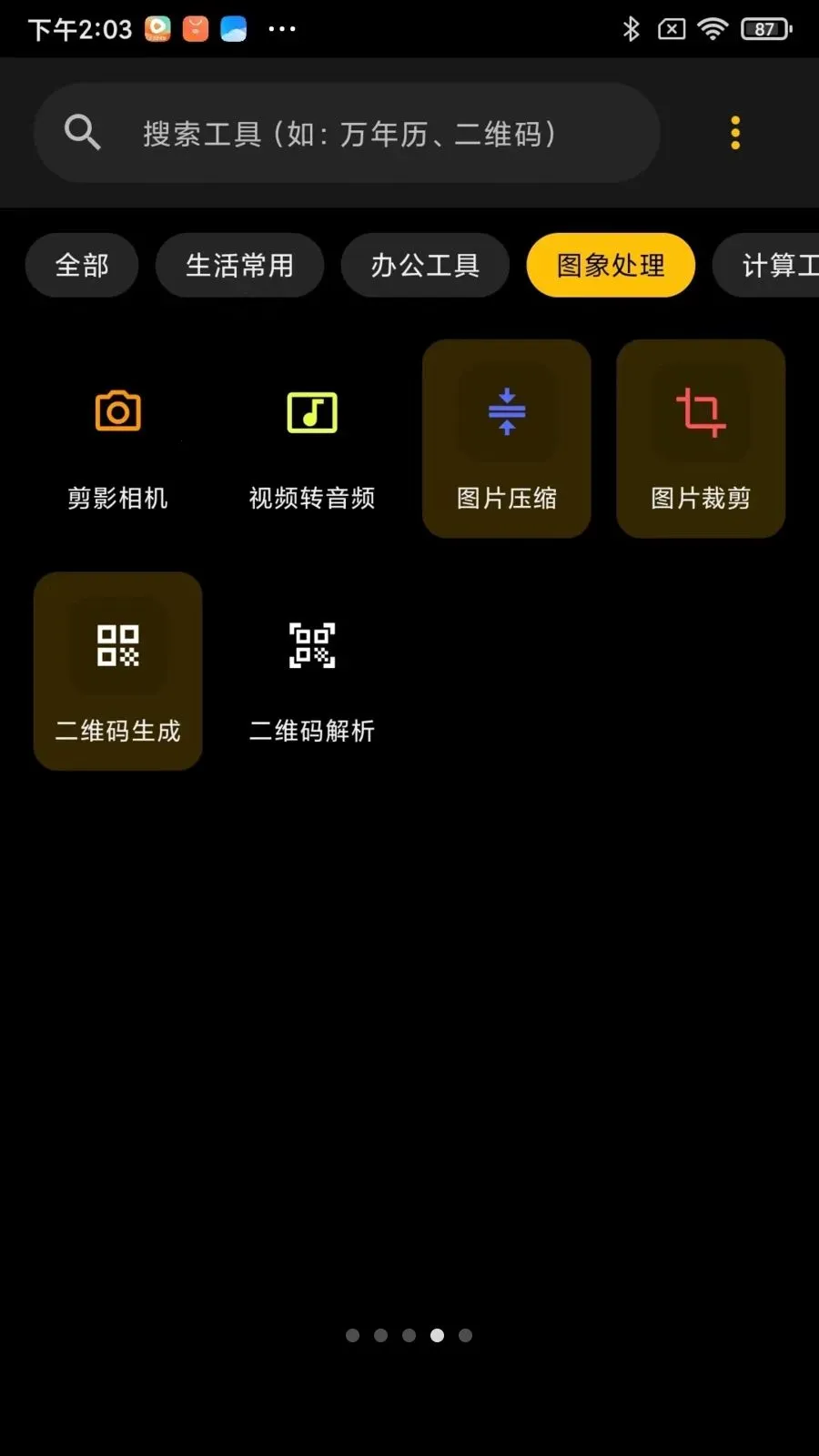Open the three-dot overflow menu

pos(735,133)
